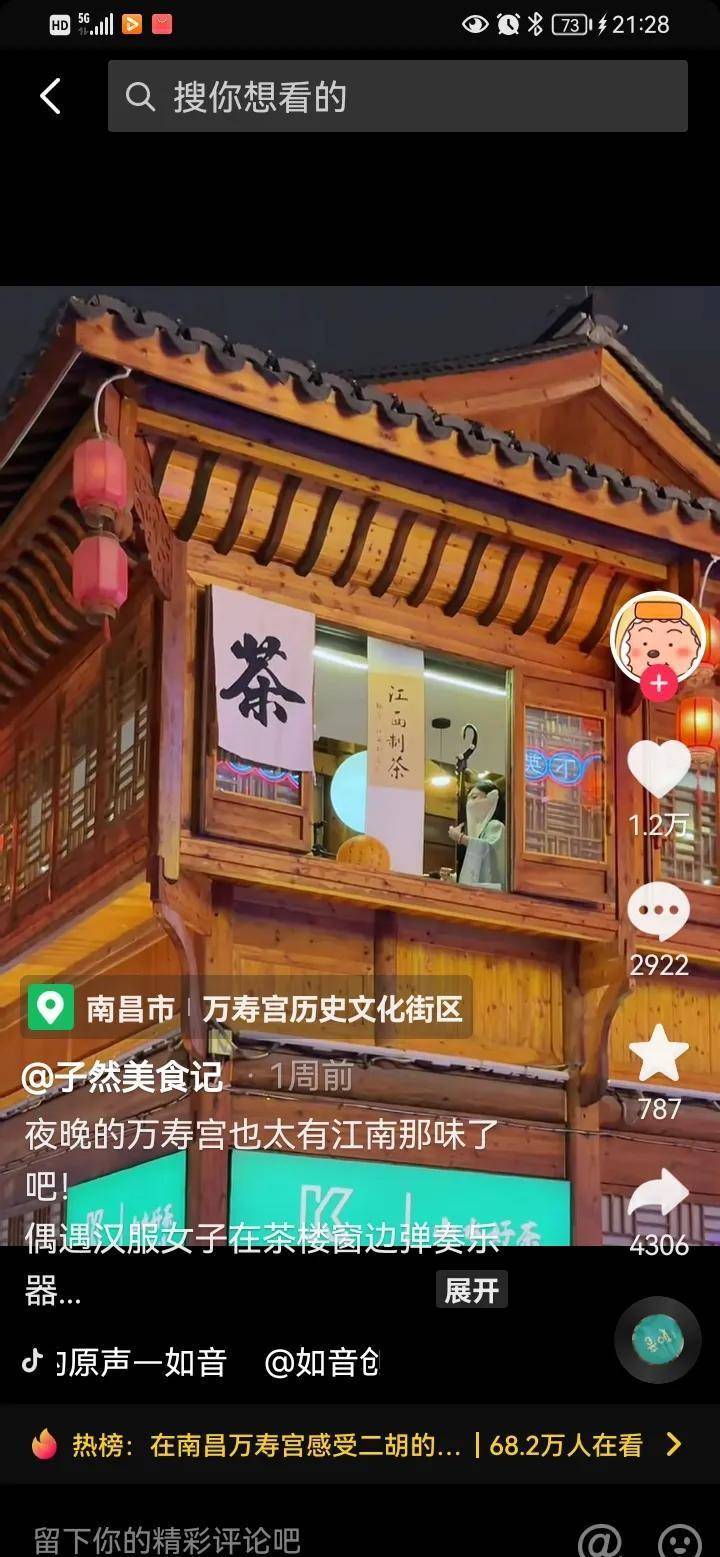
Task: Like this video with the heart
Action: coord(658,770)
